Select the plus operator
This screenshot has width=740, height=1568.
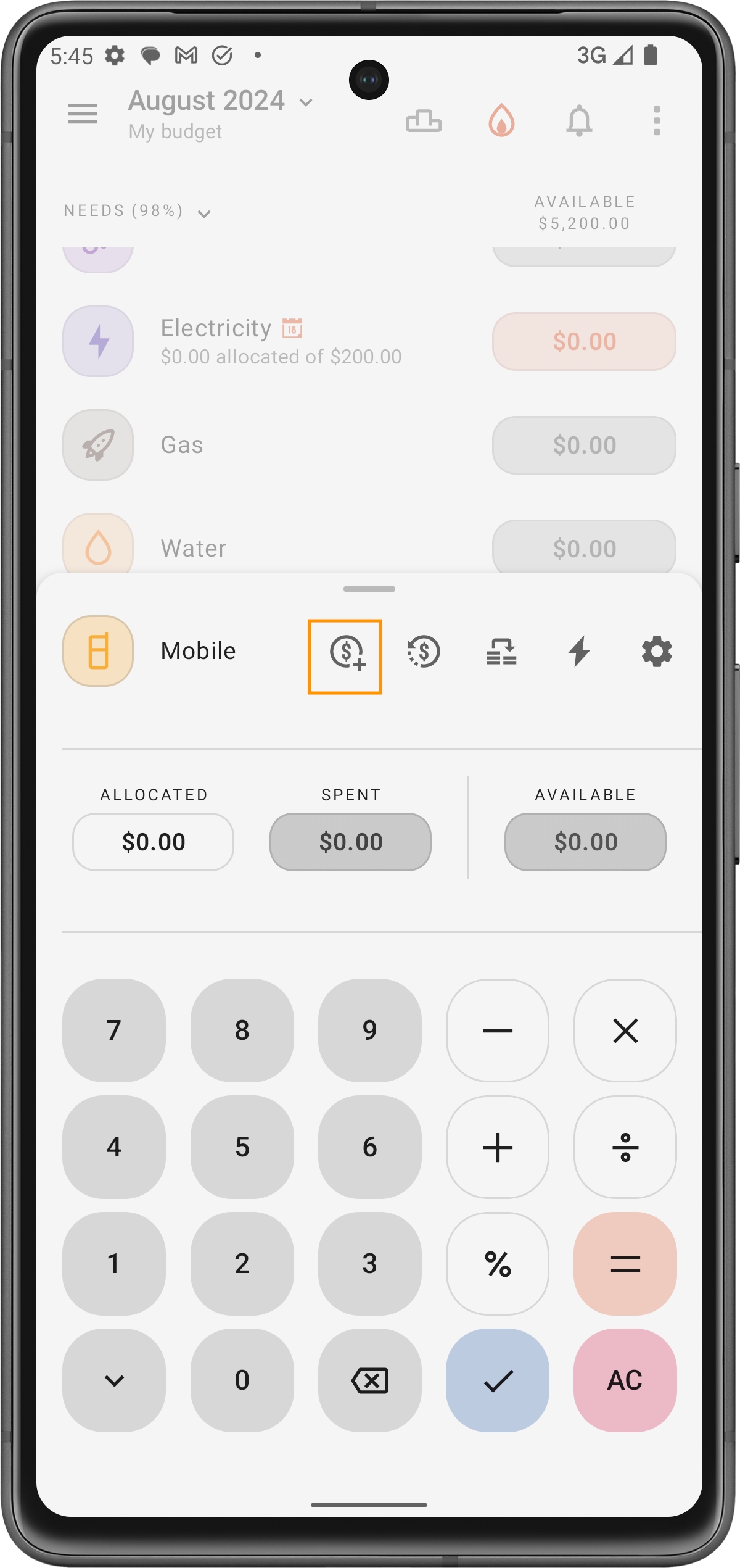(x=498, y=1147)
